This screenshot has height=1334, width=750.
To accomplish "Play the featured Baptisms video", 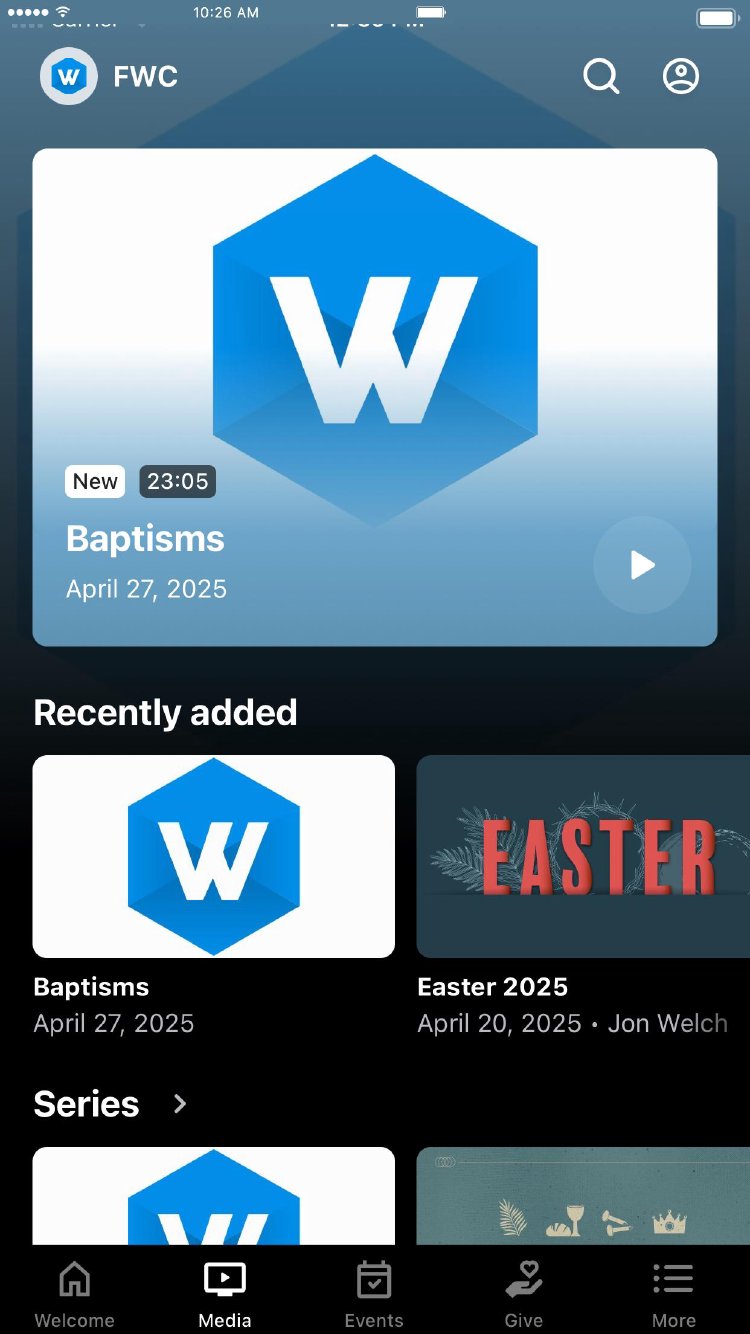I will [642, 565].
